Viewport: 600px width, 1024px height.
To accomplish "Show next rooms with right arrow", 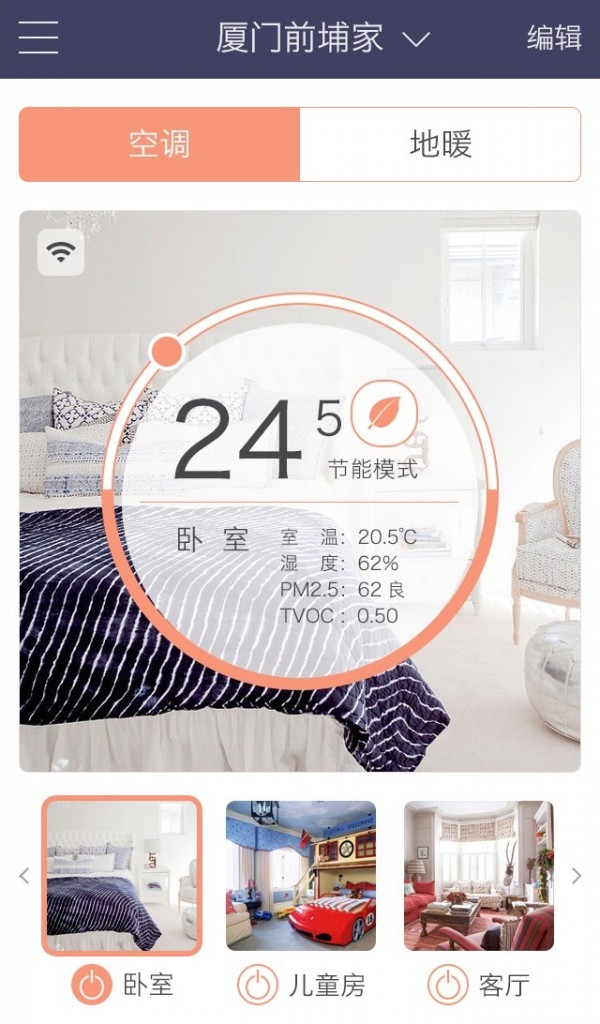I will point(576,876).
